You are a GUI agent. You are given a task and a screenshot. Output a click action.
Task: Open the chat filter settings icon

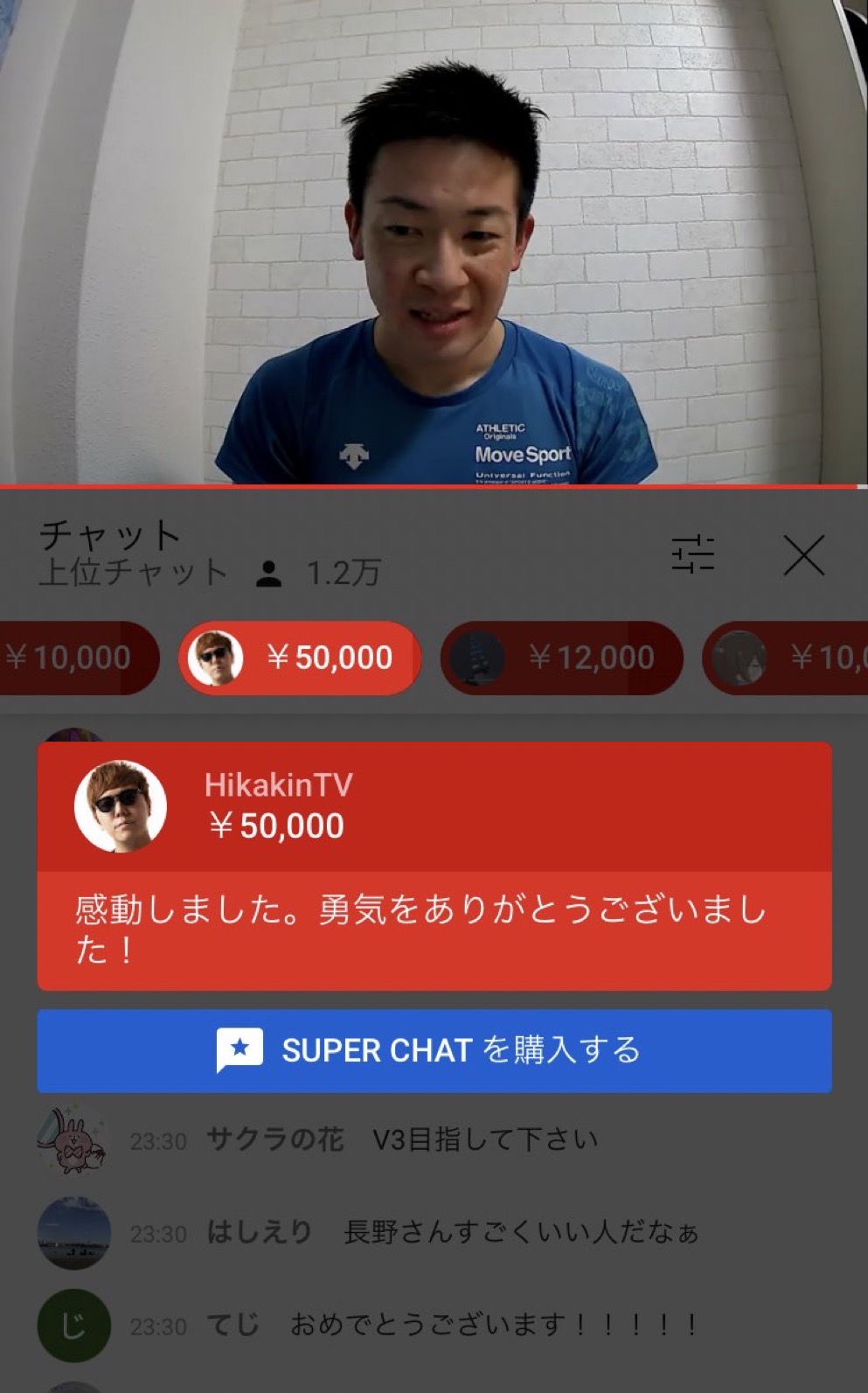[693, 554]
